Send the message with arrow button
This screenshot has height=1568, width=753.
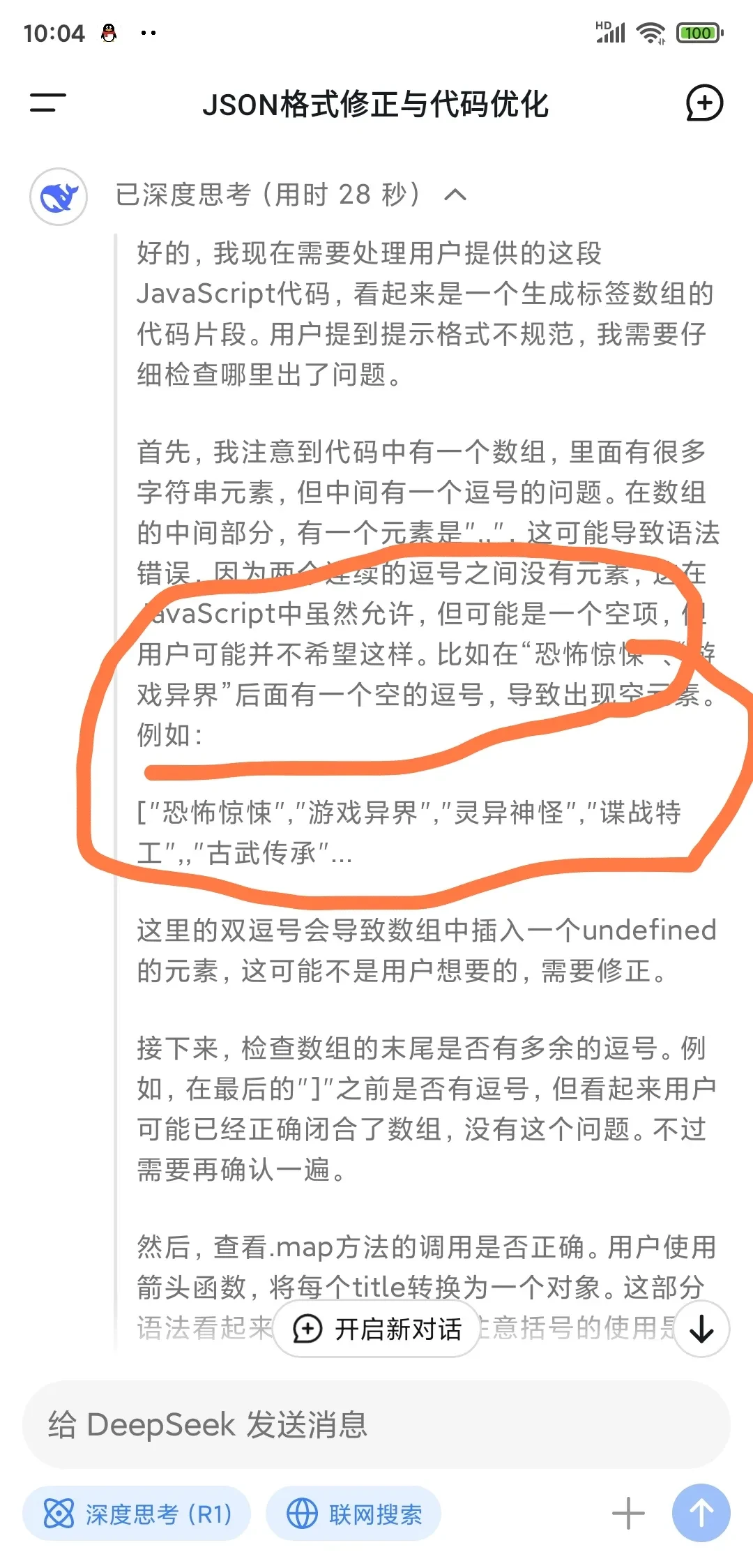(x=701, y=1514)
